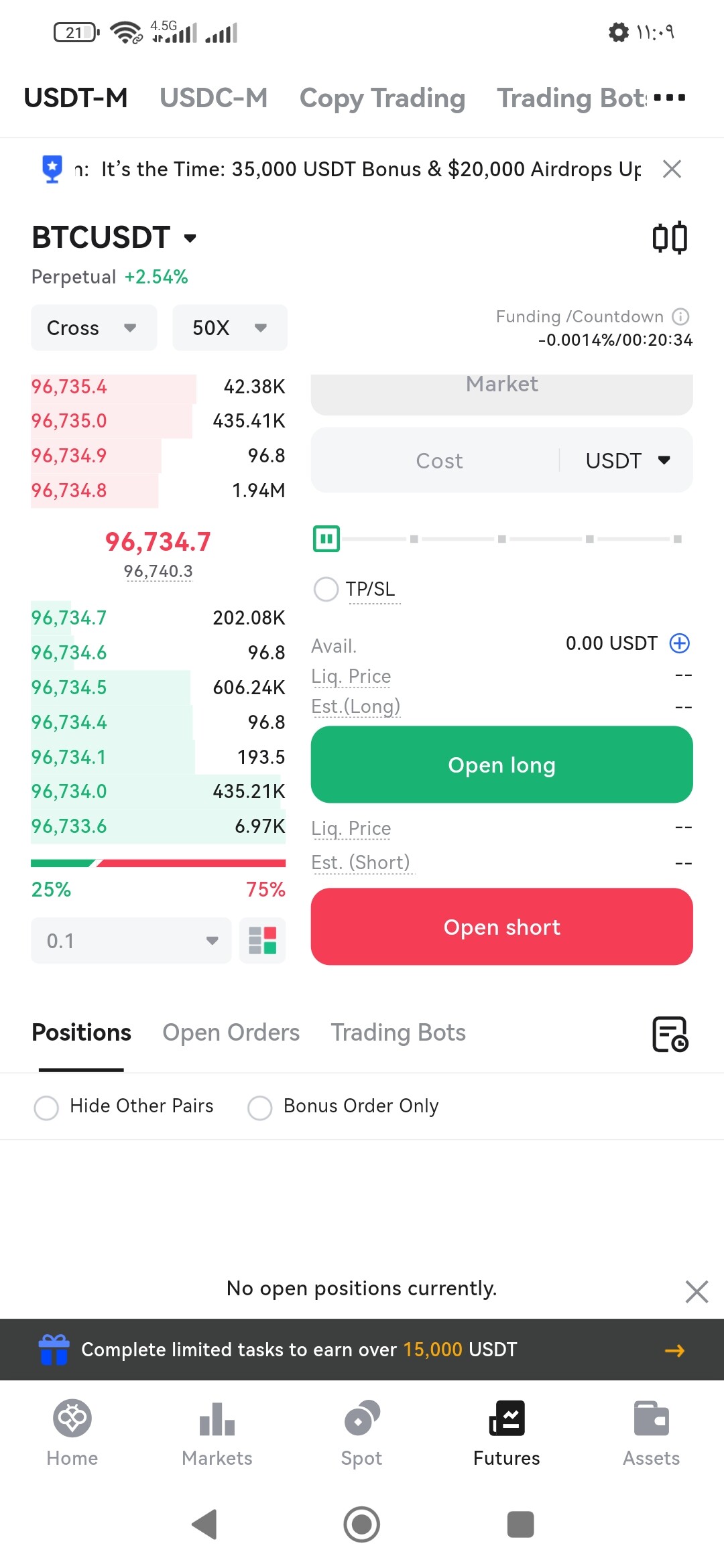The width and height of the screenshot is (724, 1568).
Task: Add funds with the plus icon
Action: tap(680, 643)
